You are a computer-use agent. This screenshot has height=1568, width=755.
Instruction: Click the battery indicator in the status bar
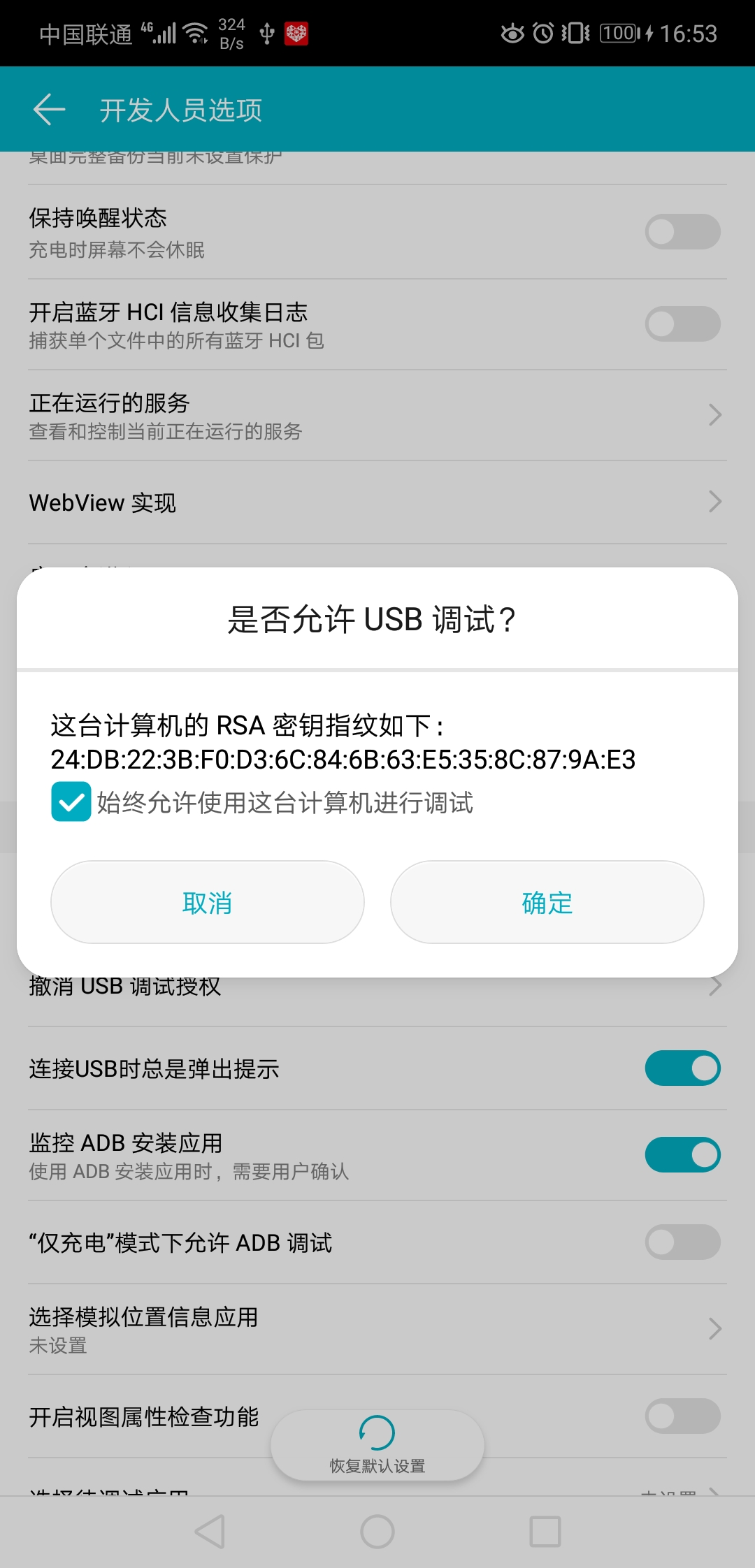point(618,31)
